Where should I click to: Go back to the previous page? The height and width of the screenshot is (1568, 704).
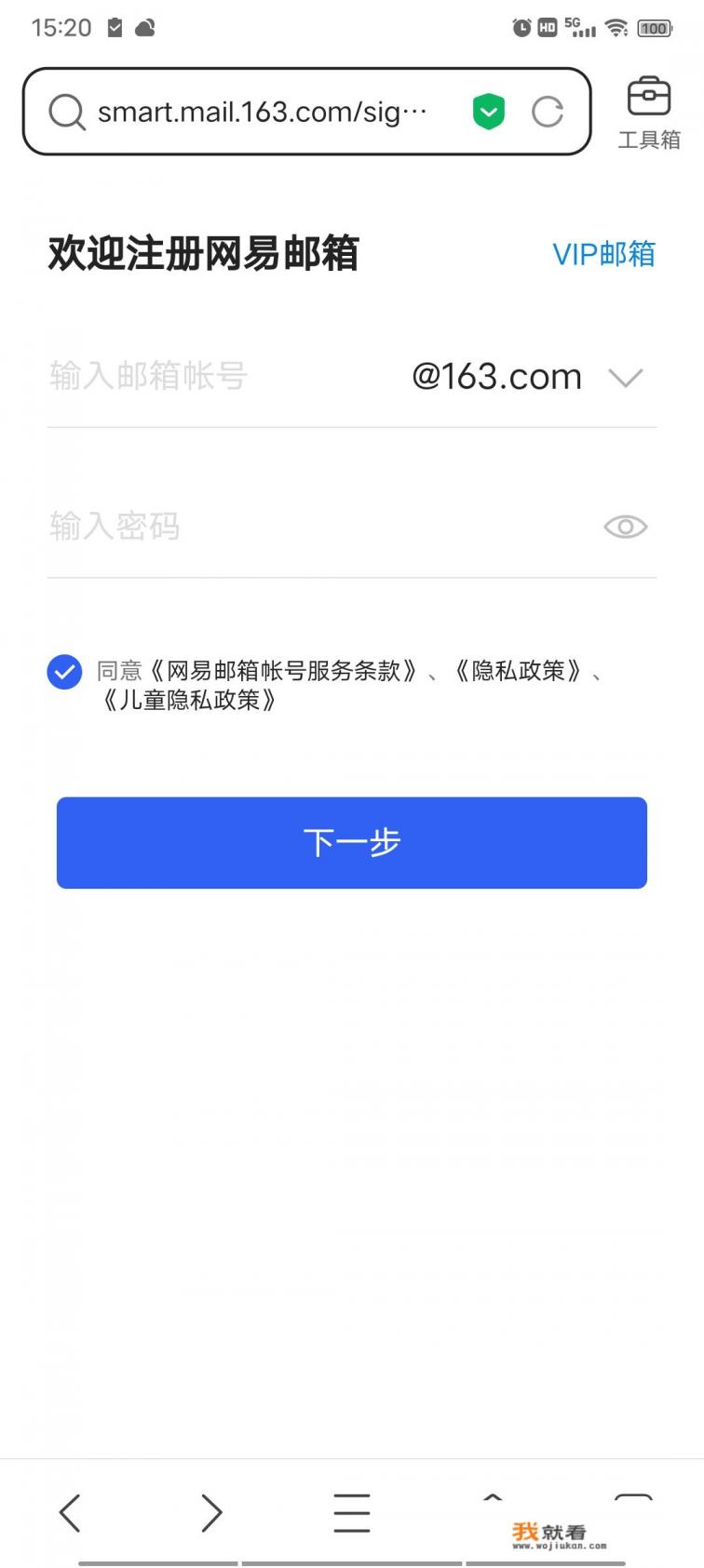point(70,1512)
